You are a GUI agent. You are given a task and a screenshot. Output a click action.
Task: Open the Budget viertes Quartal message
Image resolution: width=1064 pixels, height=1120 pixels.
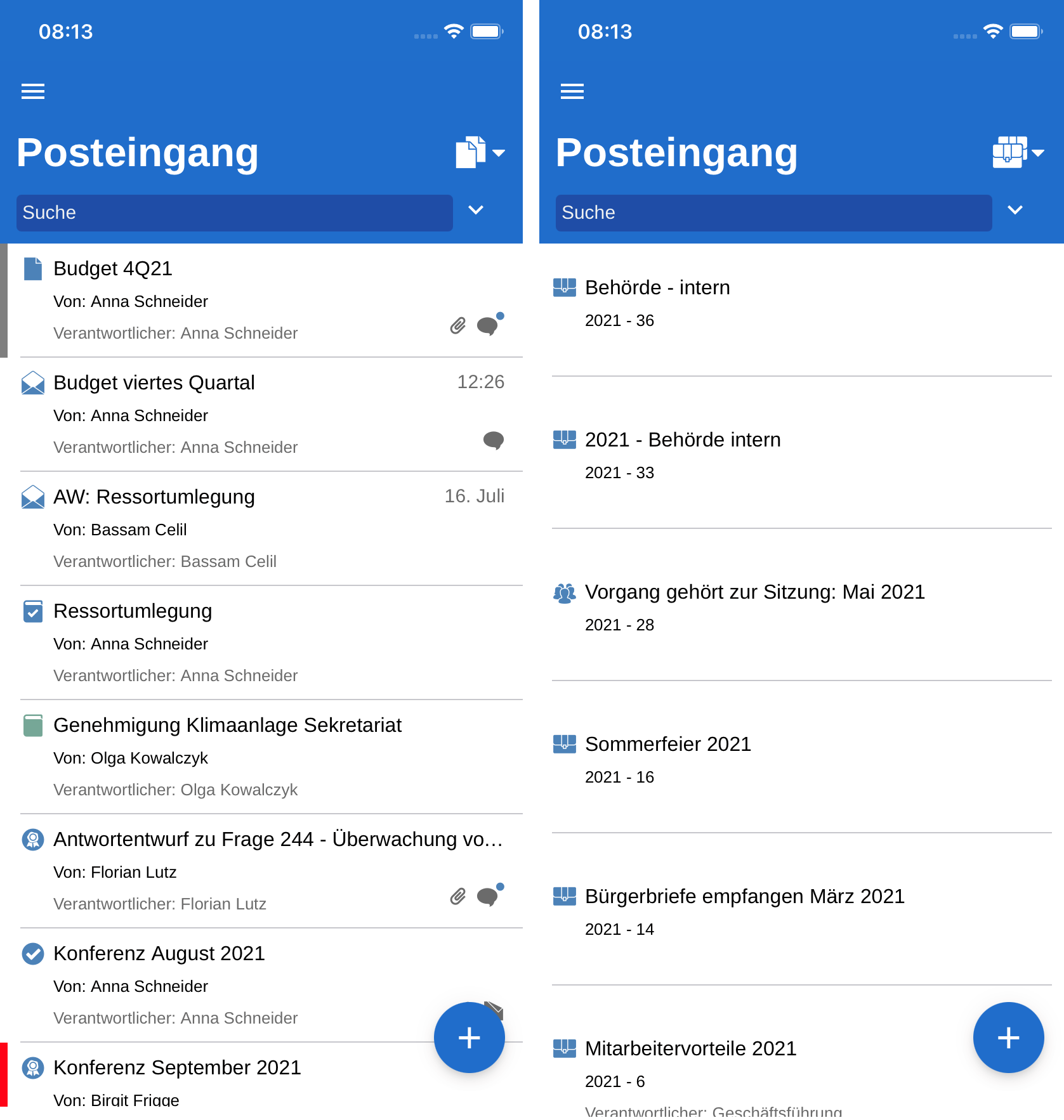click(154, 383)
